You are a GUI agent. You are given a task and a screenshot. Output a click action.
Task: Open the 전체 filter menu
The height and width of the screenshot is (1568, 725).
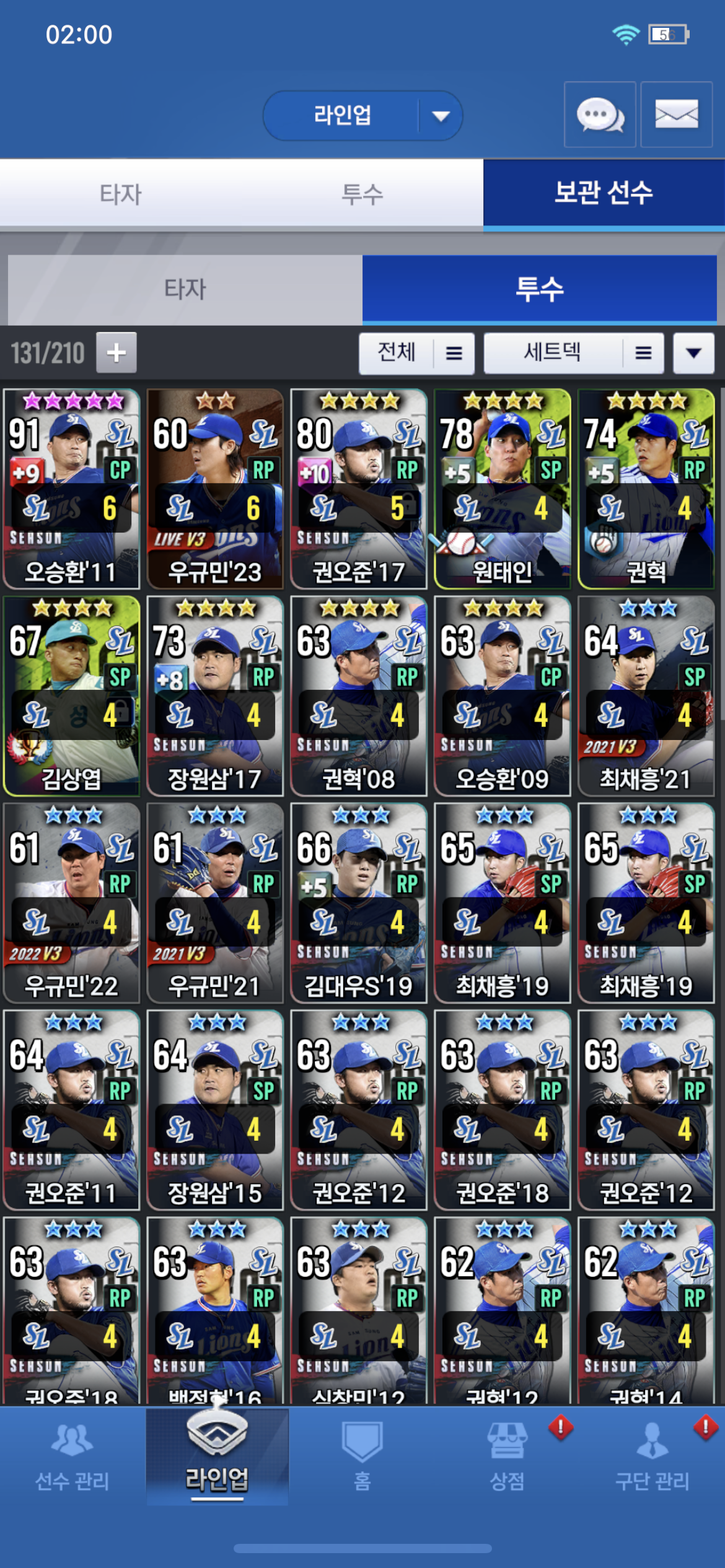(416, 353)
